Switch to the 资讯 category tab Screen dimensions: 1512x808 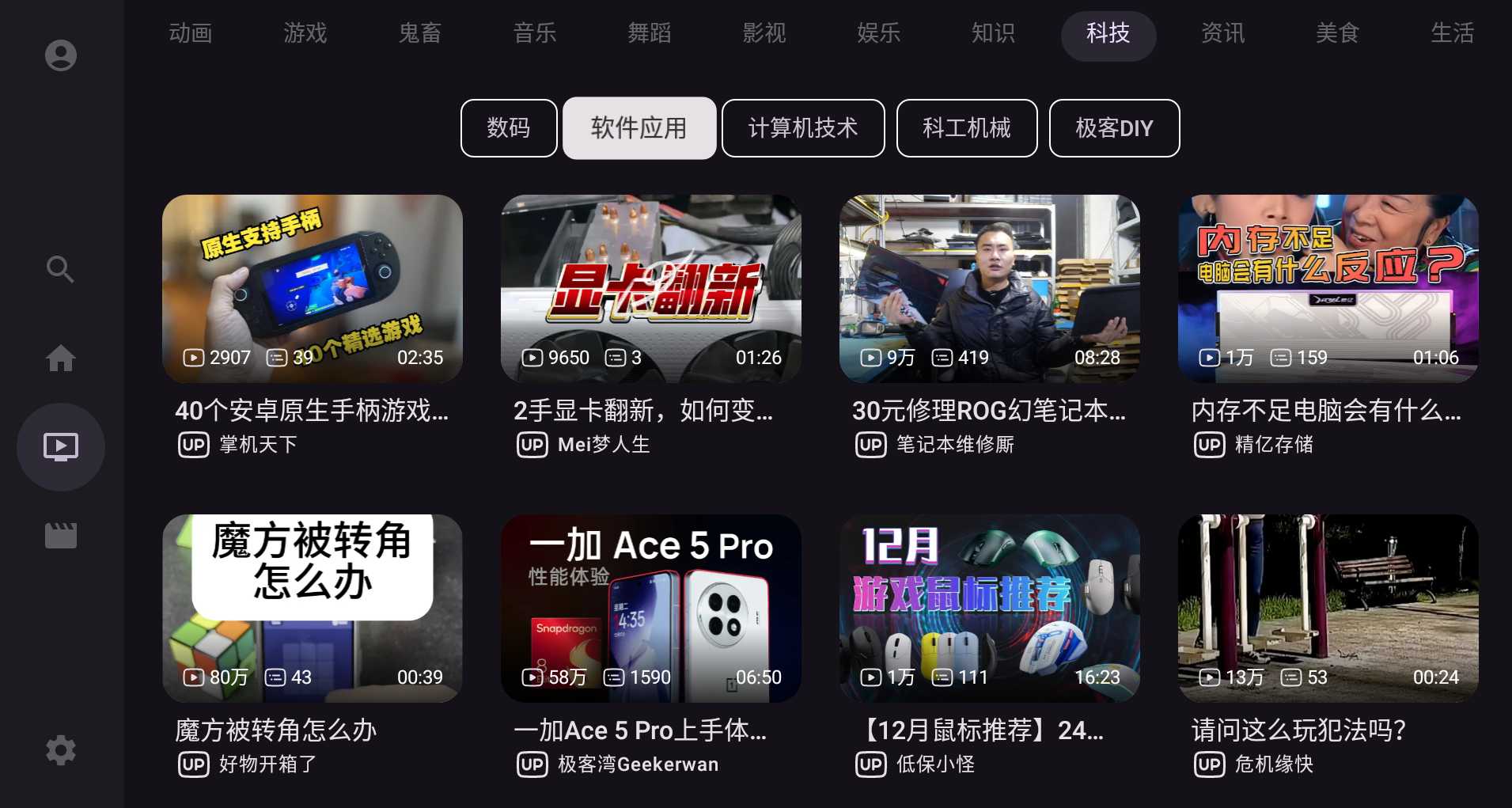pyautogui.click(x=1222, y=33)
